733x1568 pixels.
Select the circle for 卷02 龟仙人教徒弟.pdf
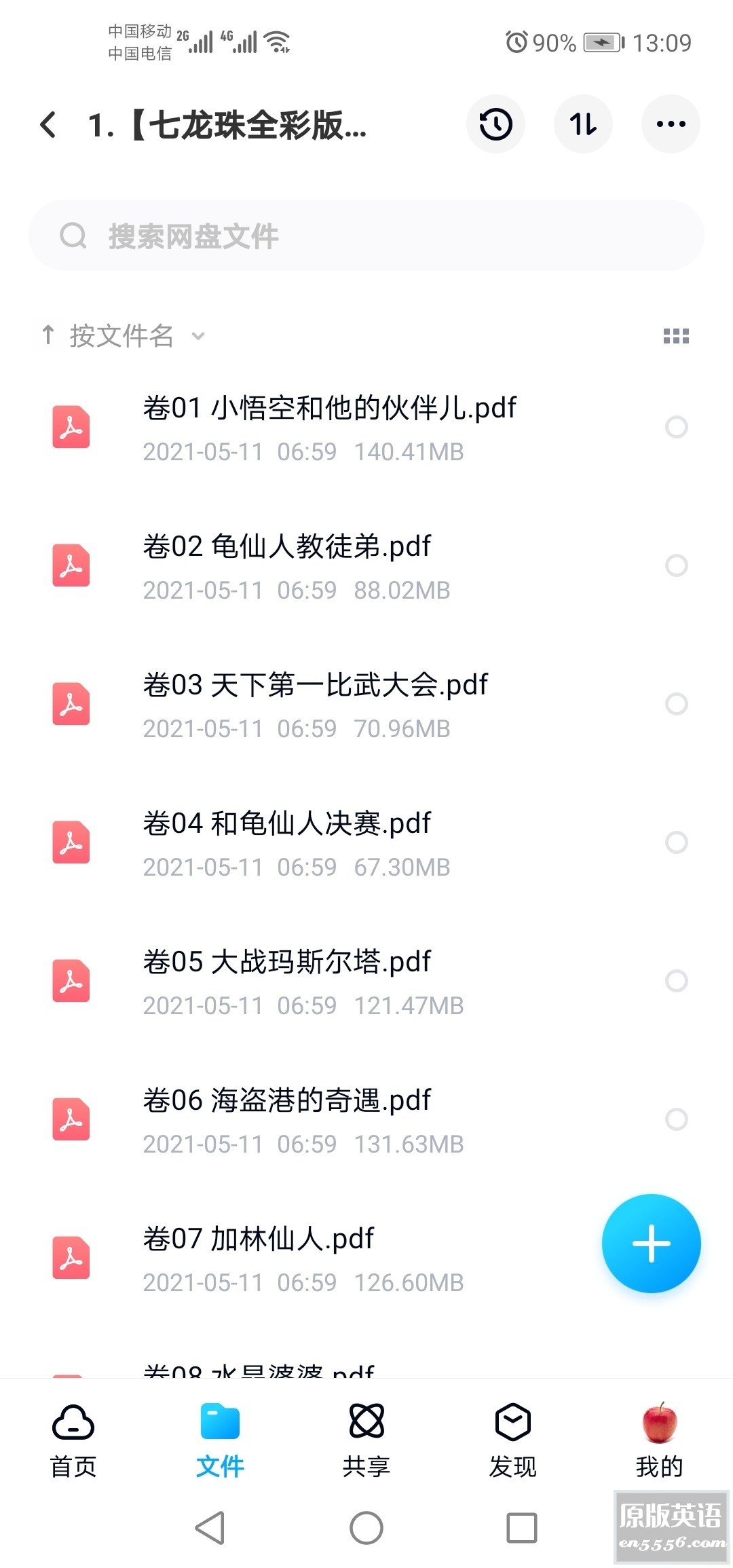point(676,565)
